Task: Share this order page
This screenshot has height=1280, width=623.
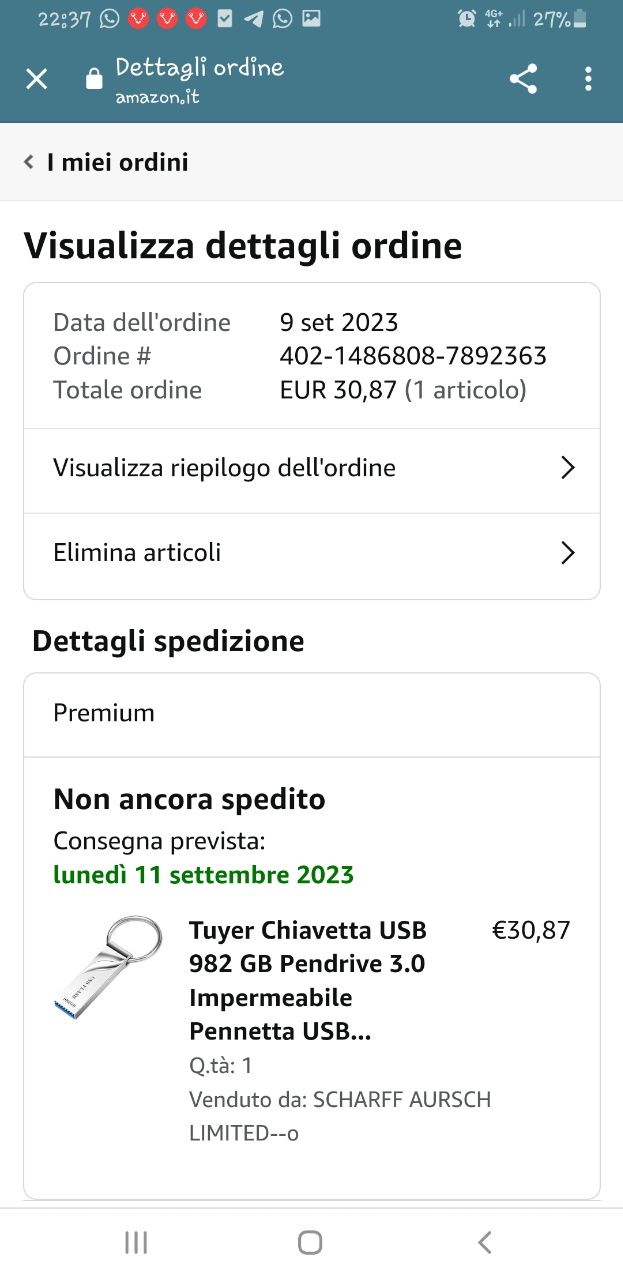Action: pyautogui.click(x=523, y=79)
